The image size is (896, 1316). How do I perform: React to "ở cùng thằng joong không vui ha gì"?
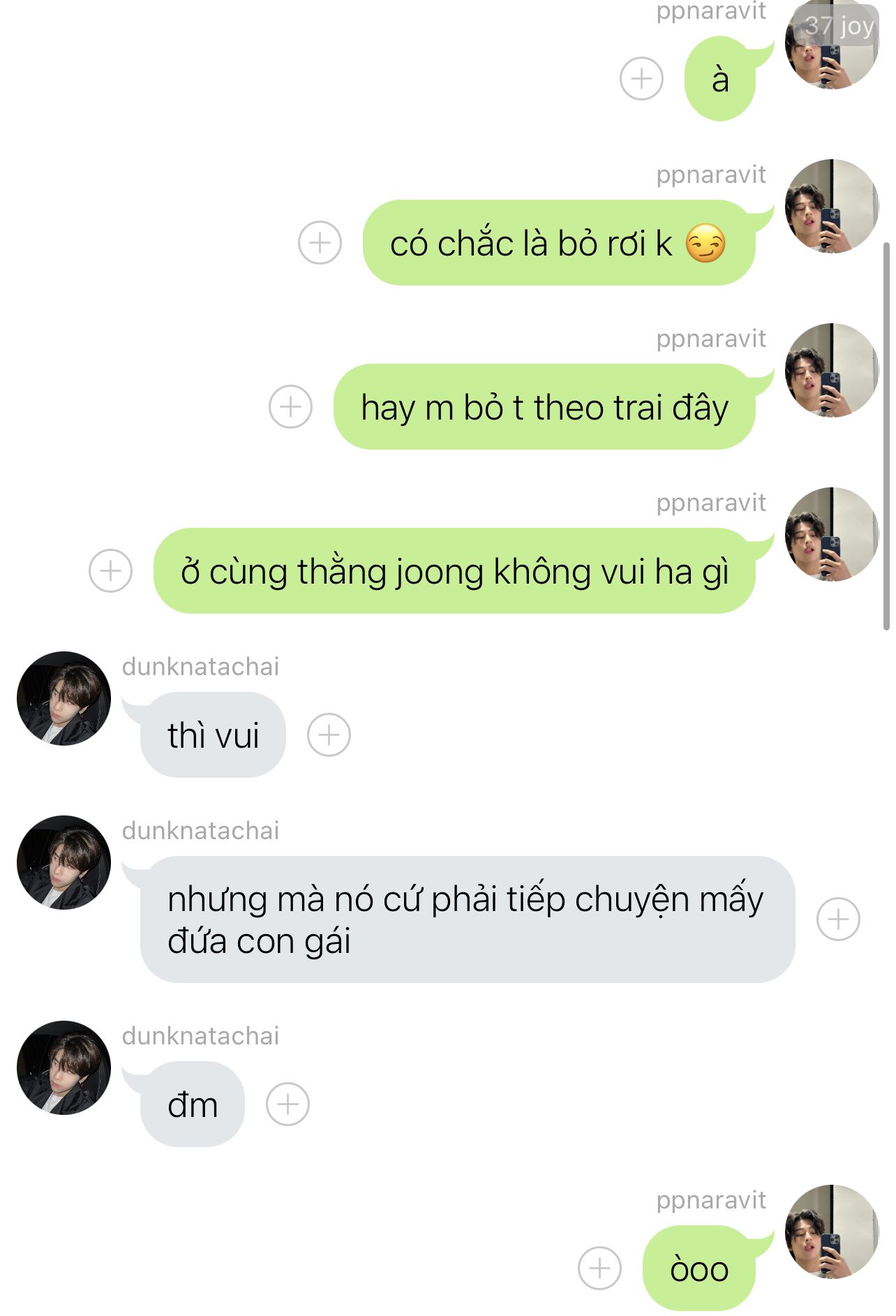point(110,570)
